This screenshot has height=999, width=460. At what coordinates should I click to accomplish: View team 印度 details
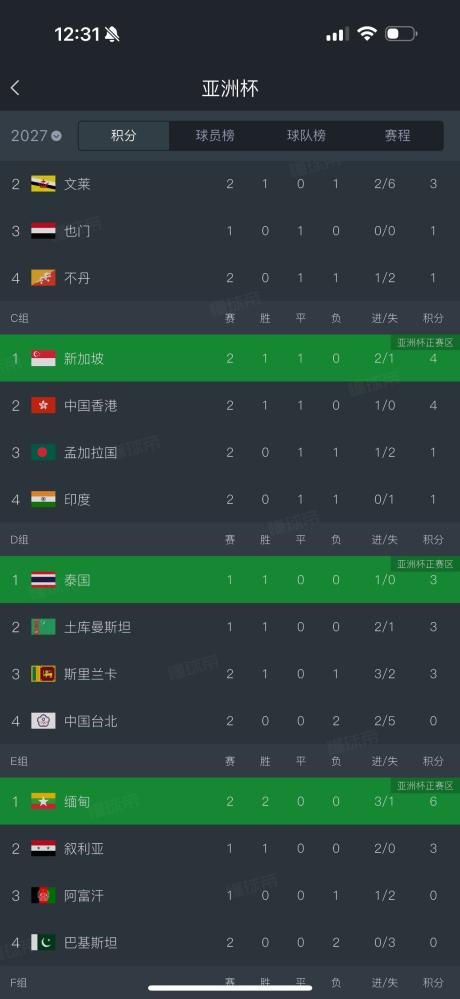tap(230, 500)
